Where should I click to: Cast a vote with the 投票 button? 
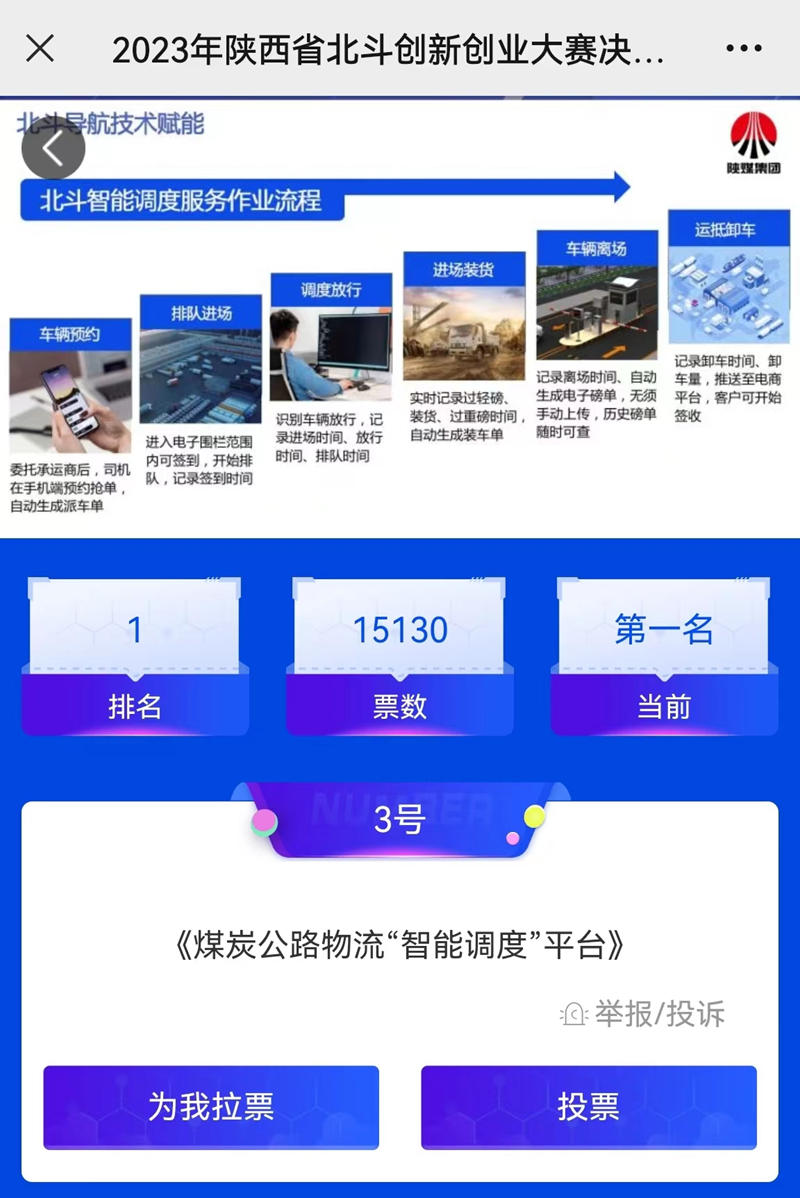click(588, 1107)
